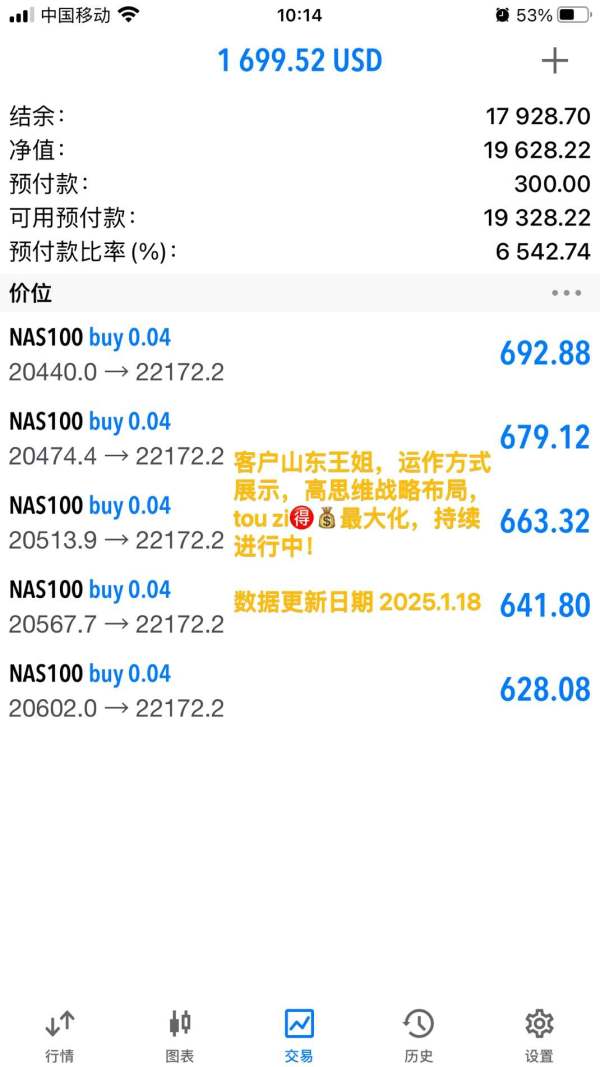Open the NAS100 position opened at 20440.0
600x1067 pixels.
300,354
